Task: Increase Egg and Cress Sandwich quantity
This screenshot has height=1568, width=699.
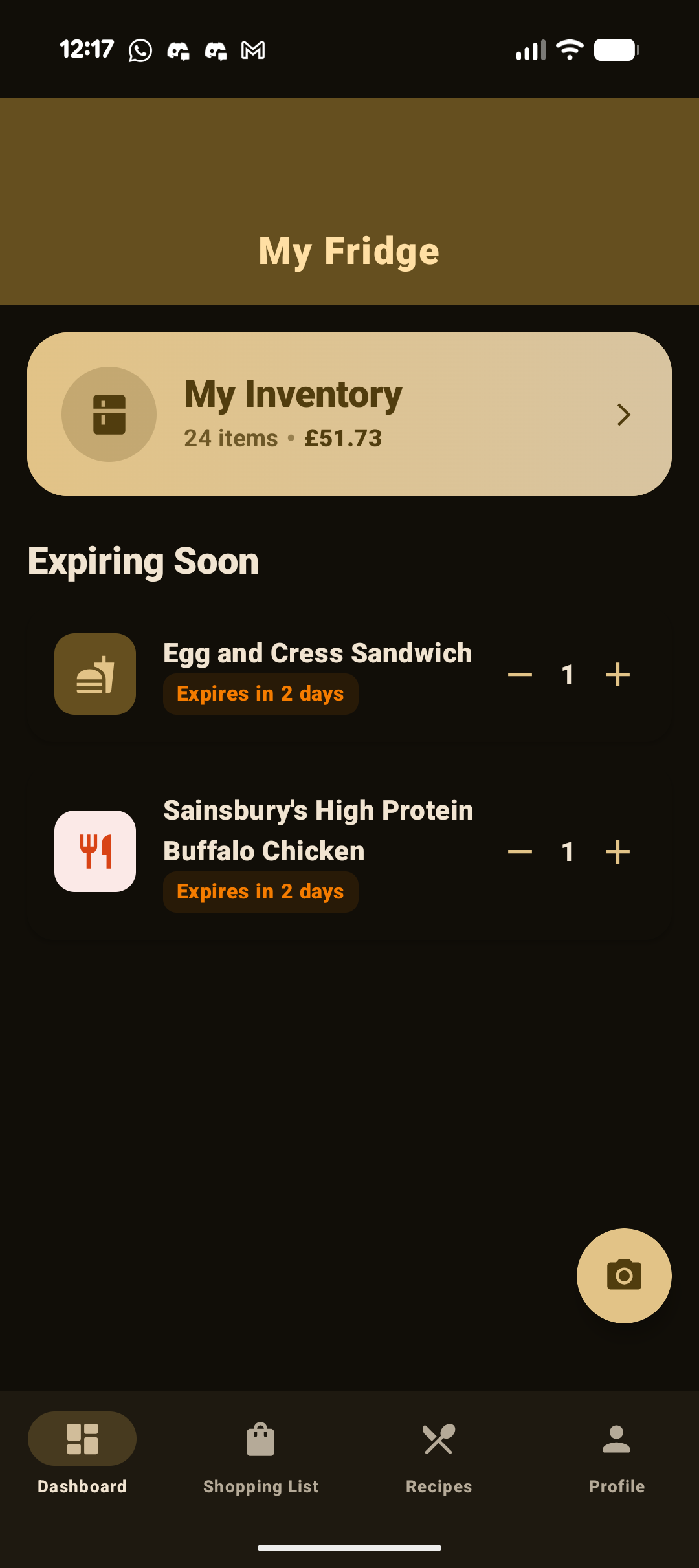Action: click(x=617, y=675)
